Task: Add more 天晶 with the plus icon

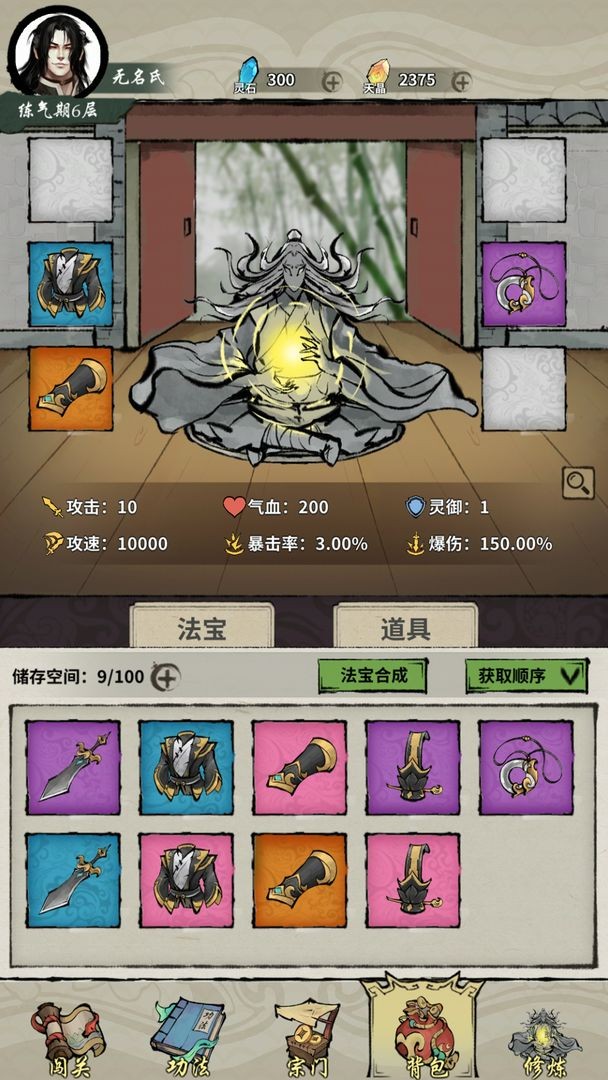Action: [x=461, y=81]
